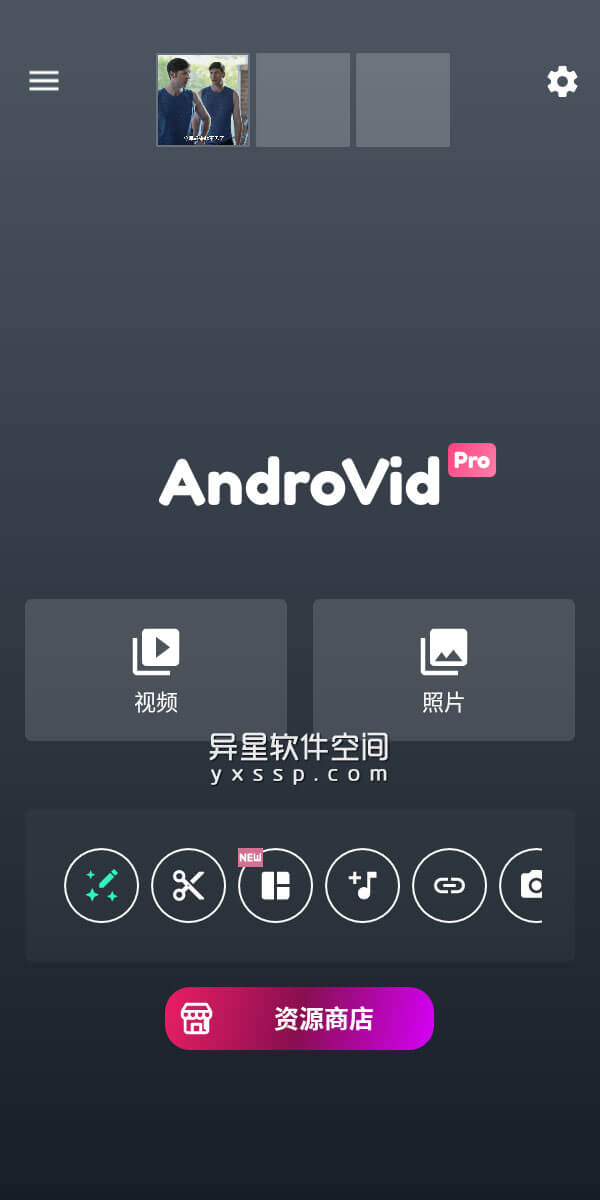Open the 照片 photo library

click(x=444, y=670)
